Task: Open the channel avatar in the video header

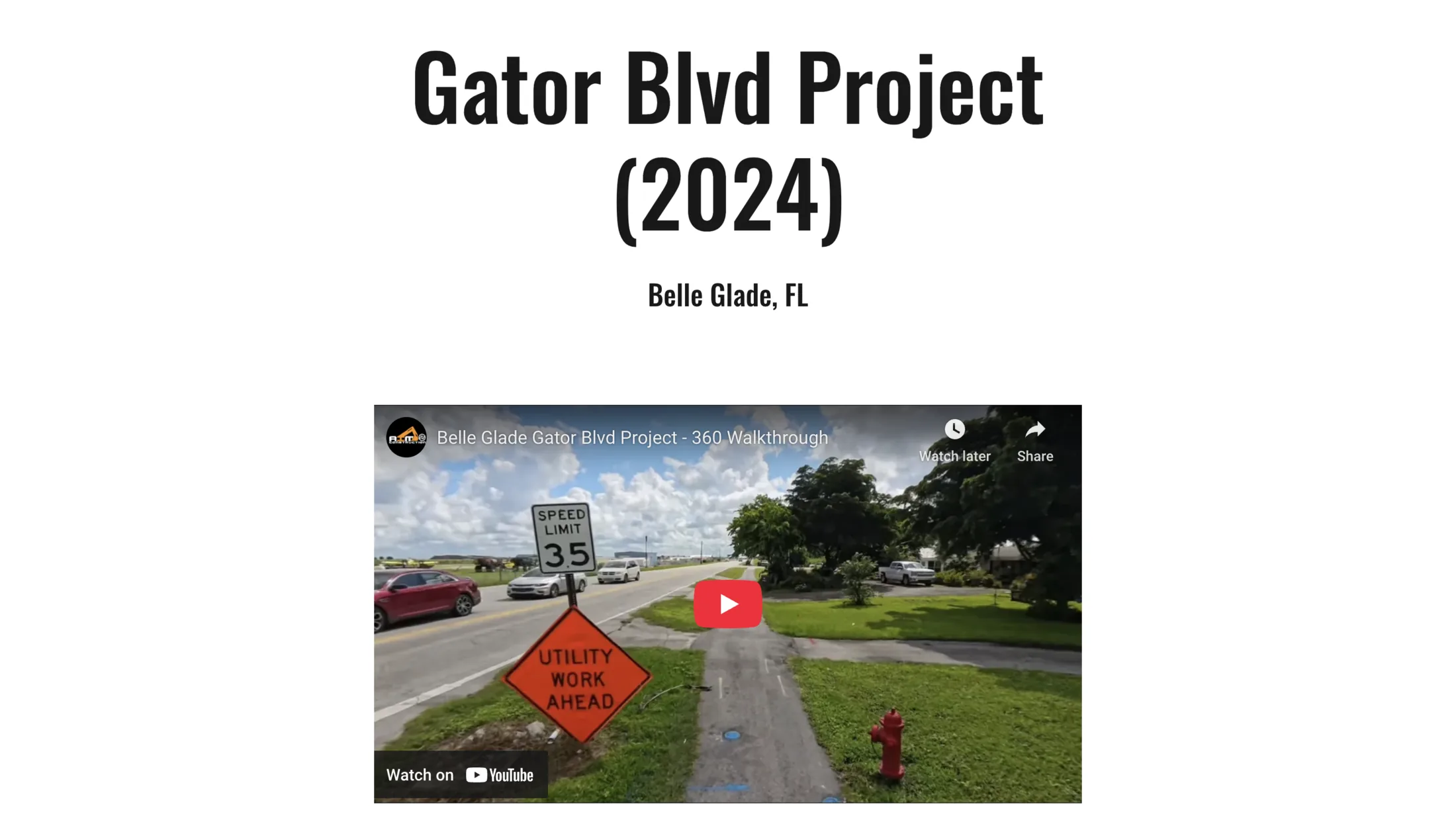Action: click(406, 437)
